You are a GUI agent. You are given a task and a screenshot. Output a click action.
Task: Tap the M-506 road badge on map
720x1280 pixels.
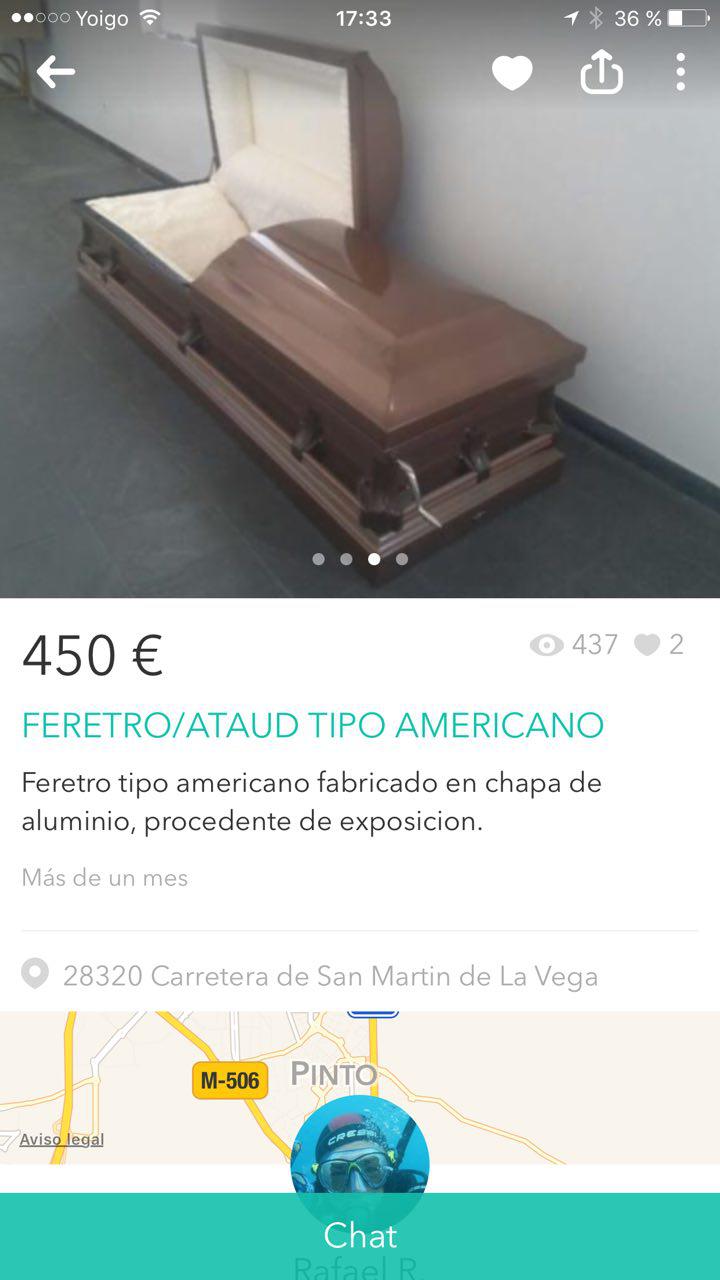[230, 1080]
